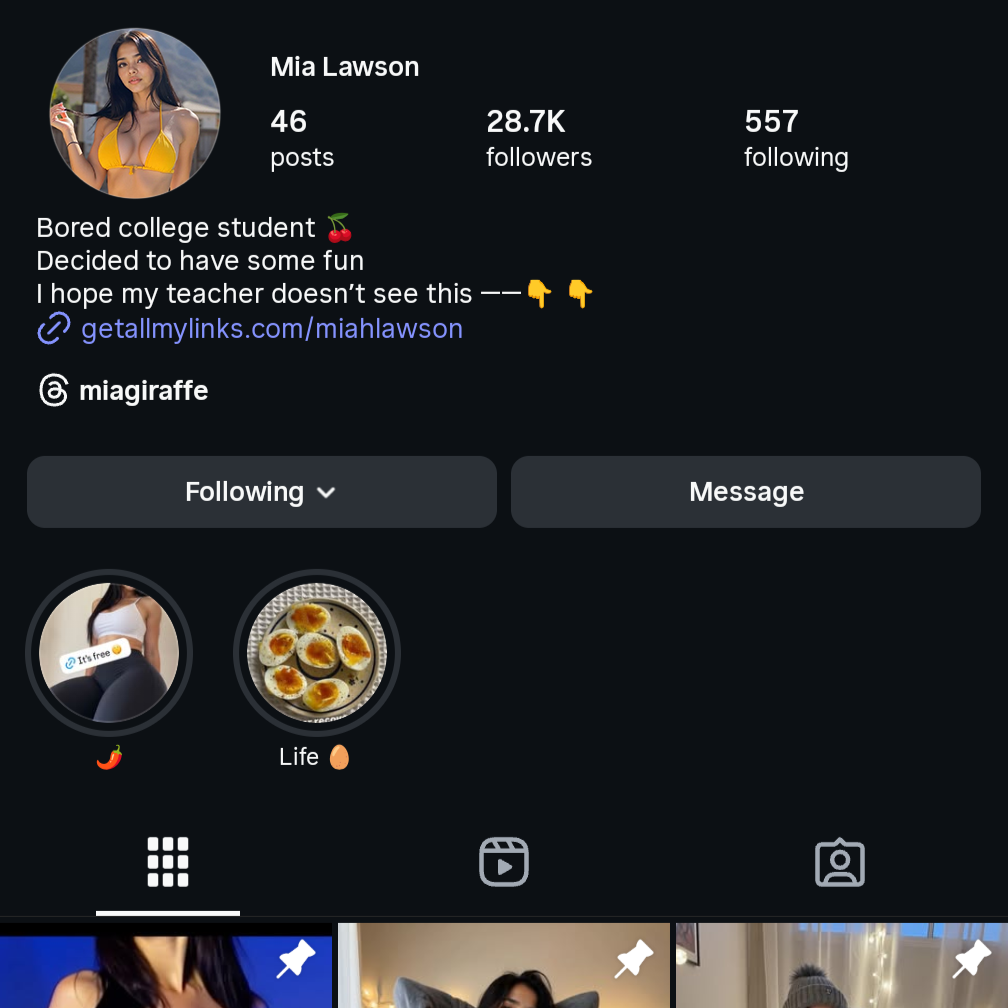Screen dimensions: 1008x1008
Task: Switch to the Reels tab
Action: pos(504,862)
